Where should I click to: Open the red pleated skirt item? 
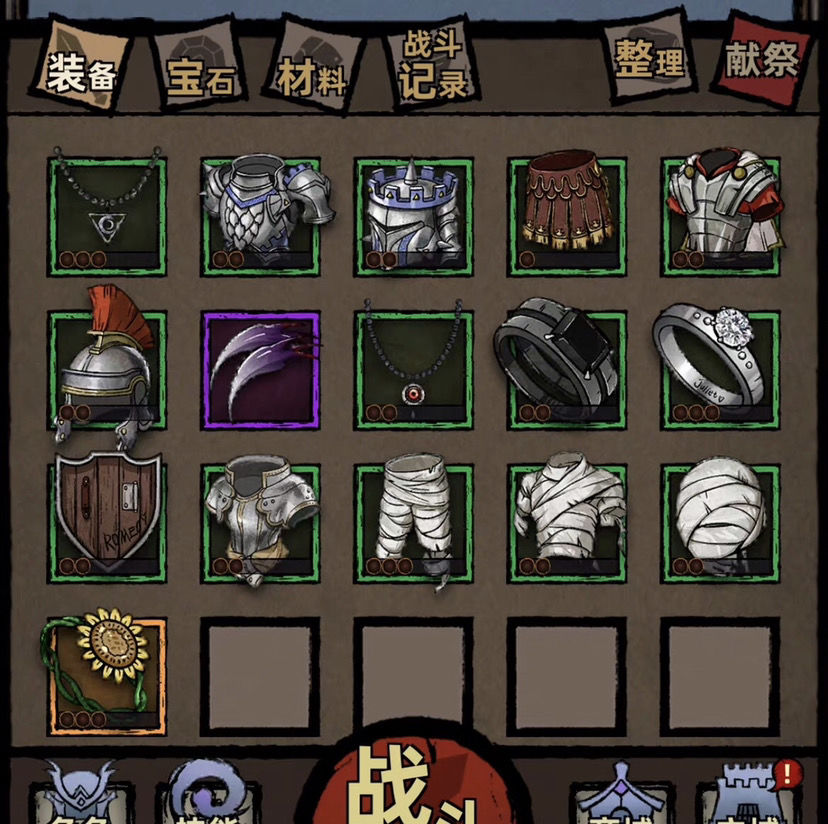(x=567, y=216)
